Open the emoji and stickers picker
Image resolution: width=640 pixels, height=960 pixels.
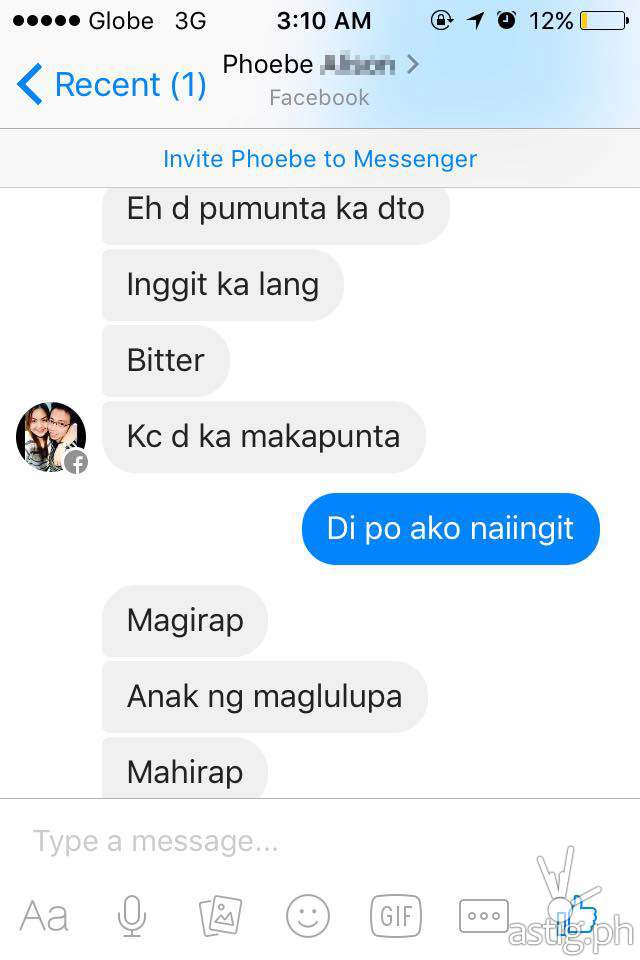tap(308, 915)
